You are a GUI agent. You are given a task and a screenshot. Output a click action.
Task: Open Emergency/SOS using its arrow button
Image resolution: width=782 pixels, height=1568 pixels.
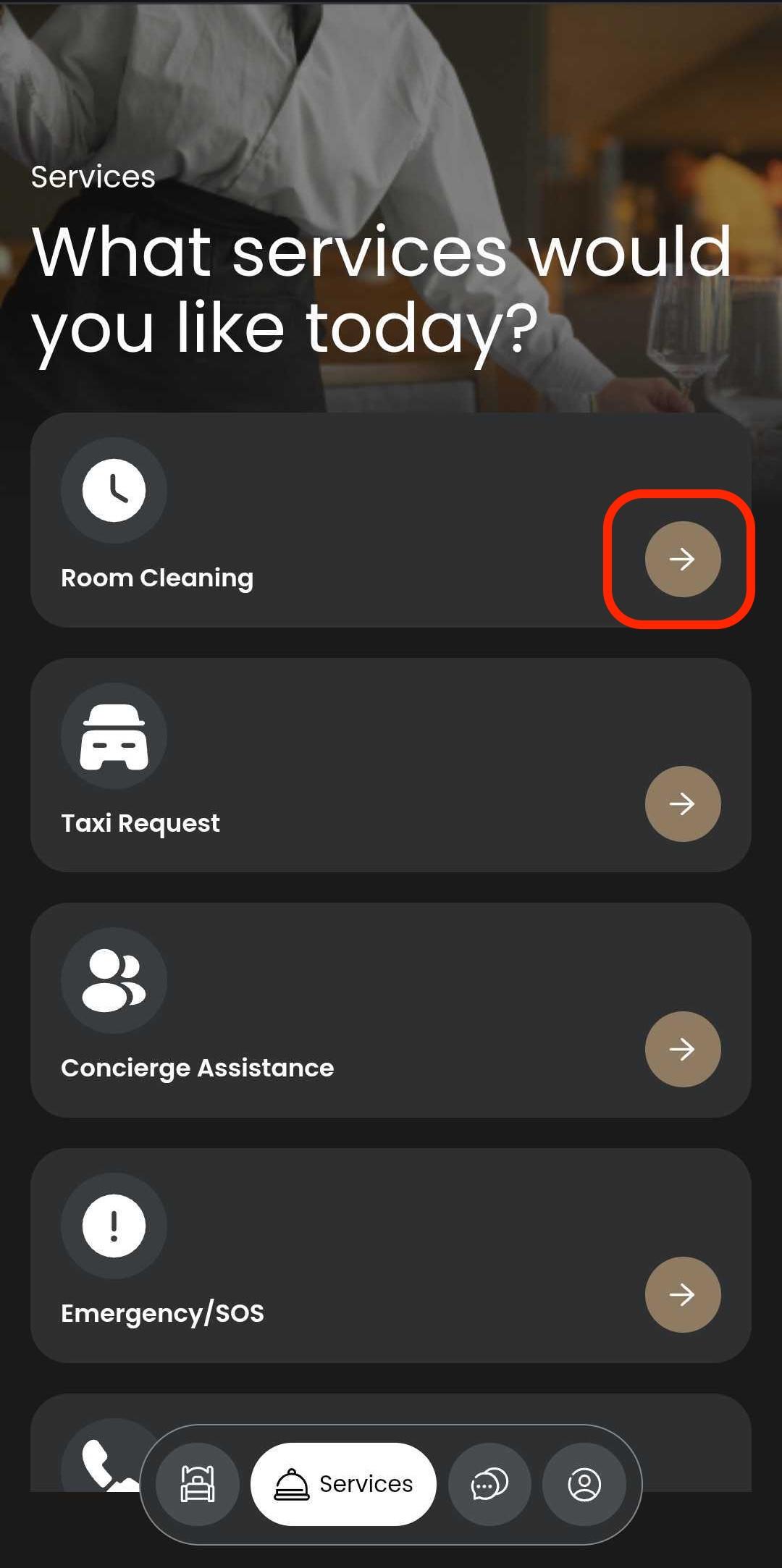pyautogui.click(x=682, y=1294)
